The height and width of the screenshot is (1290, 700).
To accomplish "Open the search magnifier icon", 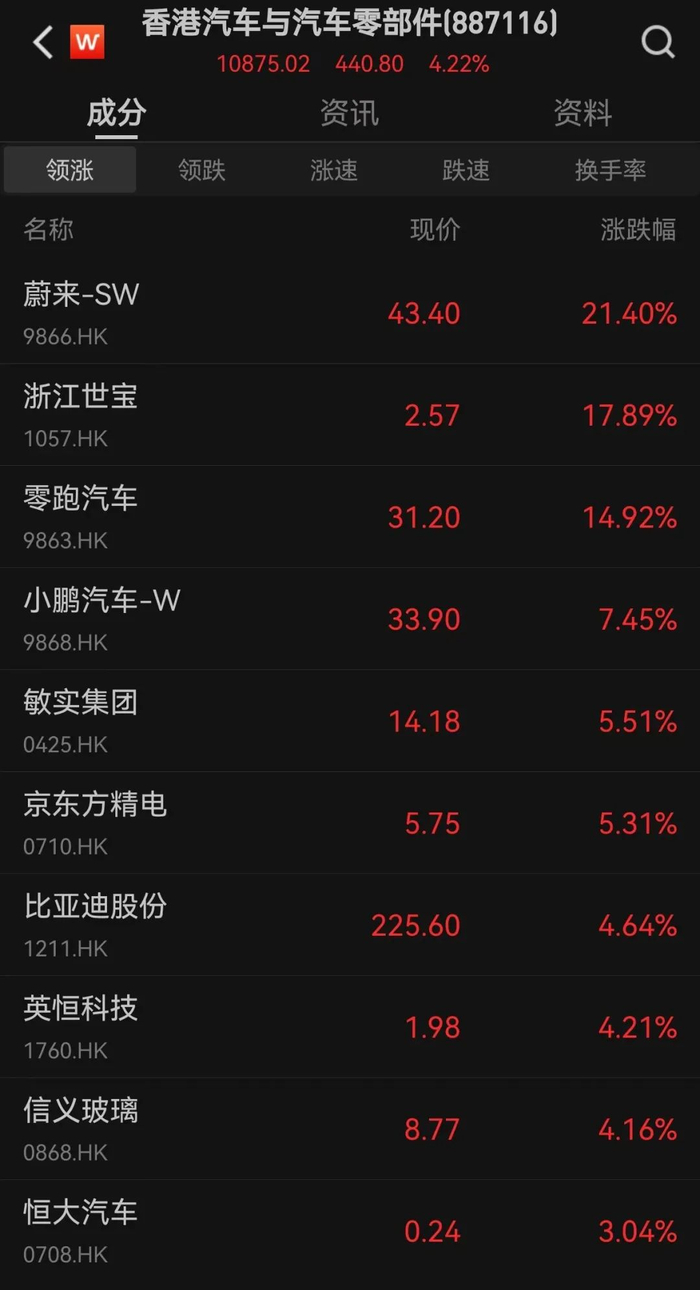I will [657, 42].
